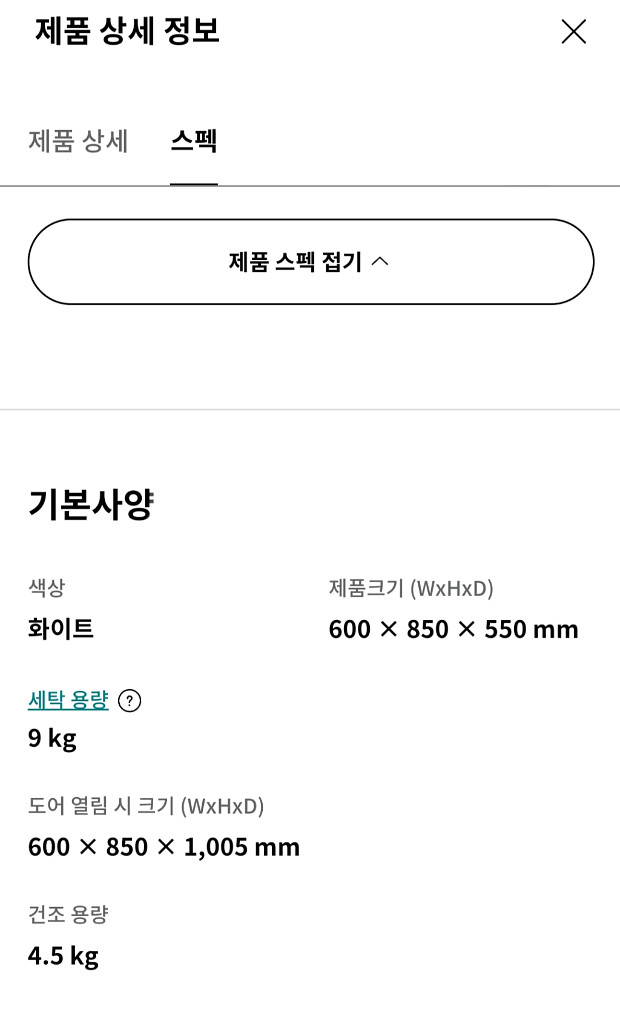Tap the help icon beside 세탁 용량
Image resolution: width=620 pixels, height=1024 pixels.
click(x=129, y=701)
